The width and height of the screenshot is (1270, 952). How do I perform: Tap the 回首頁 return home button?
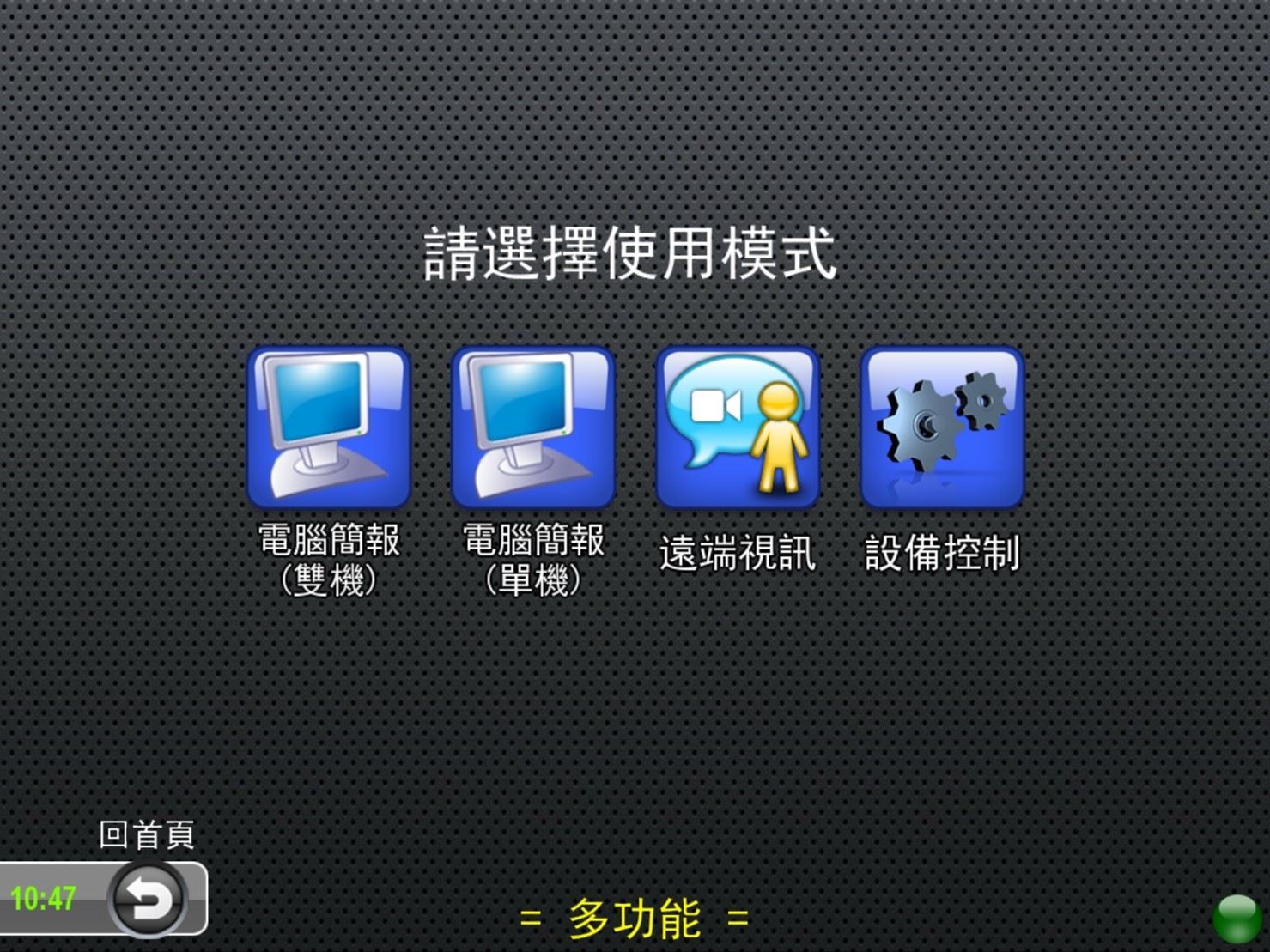tap(148, 899)
